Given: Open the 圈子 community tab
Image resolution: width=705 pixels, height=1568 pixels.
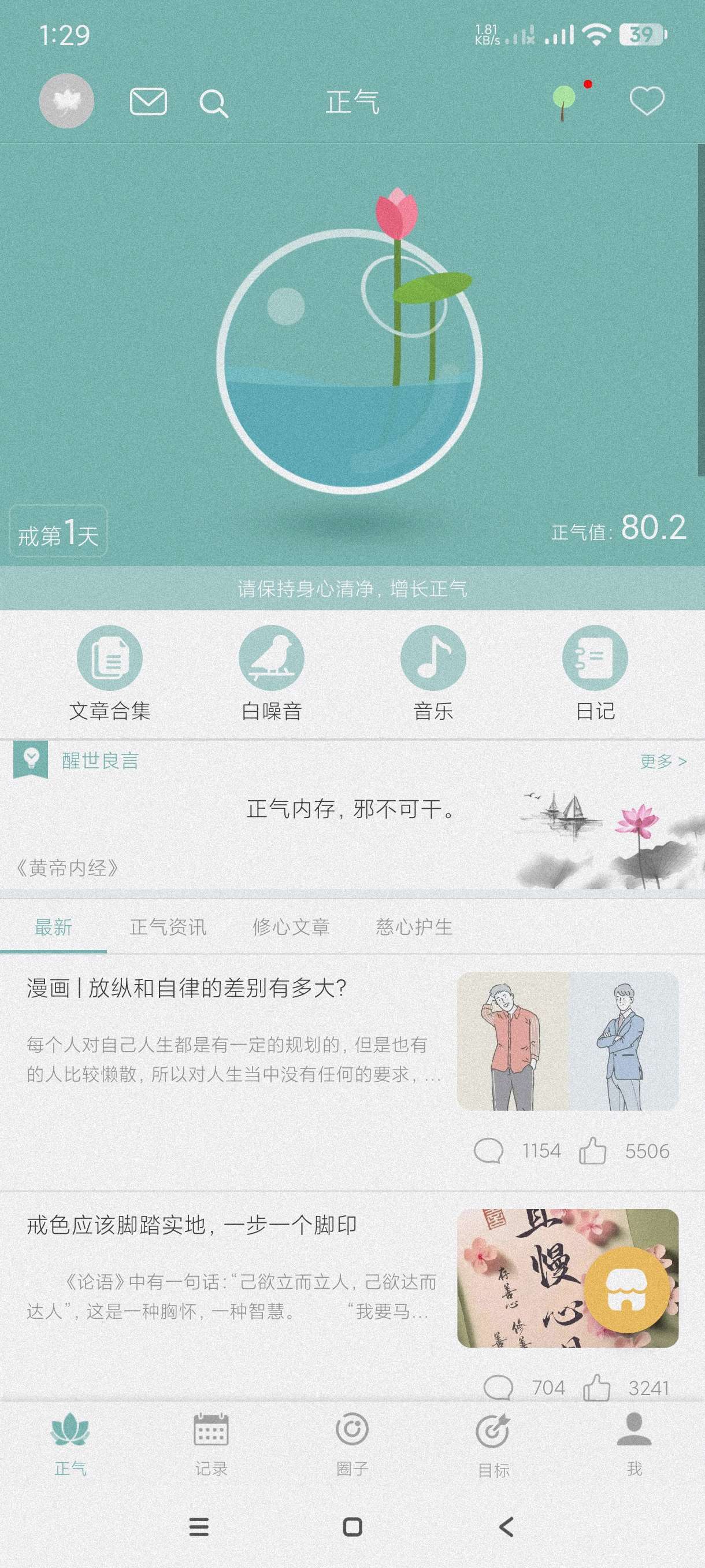Looking at the screenshot, I should pyautogui.click(x=352, y=1445).
